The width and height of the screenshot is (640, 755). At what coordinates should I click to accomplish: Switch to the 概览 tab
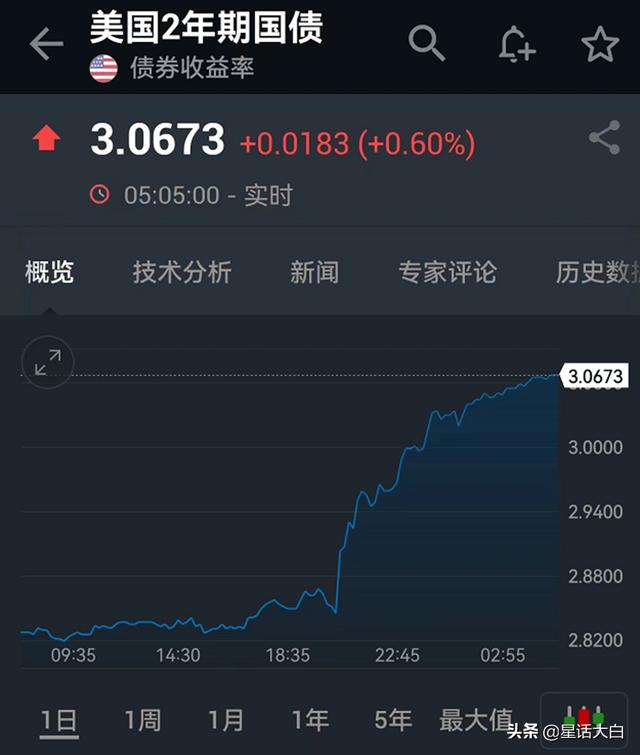click(49, 272)
